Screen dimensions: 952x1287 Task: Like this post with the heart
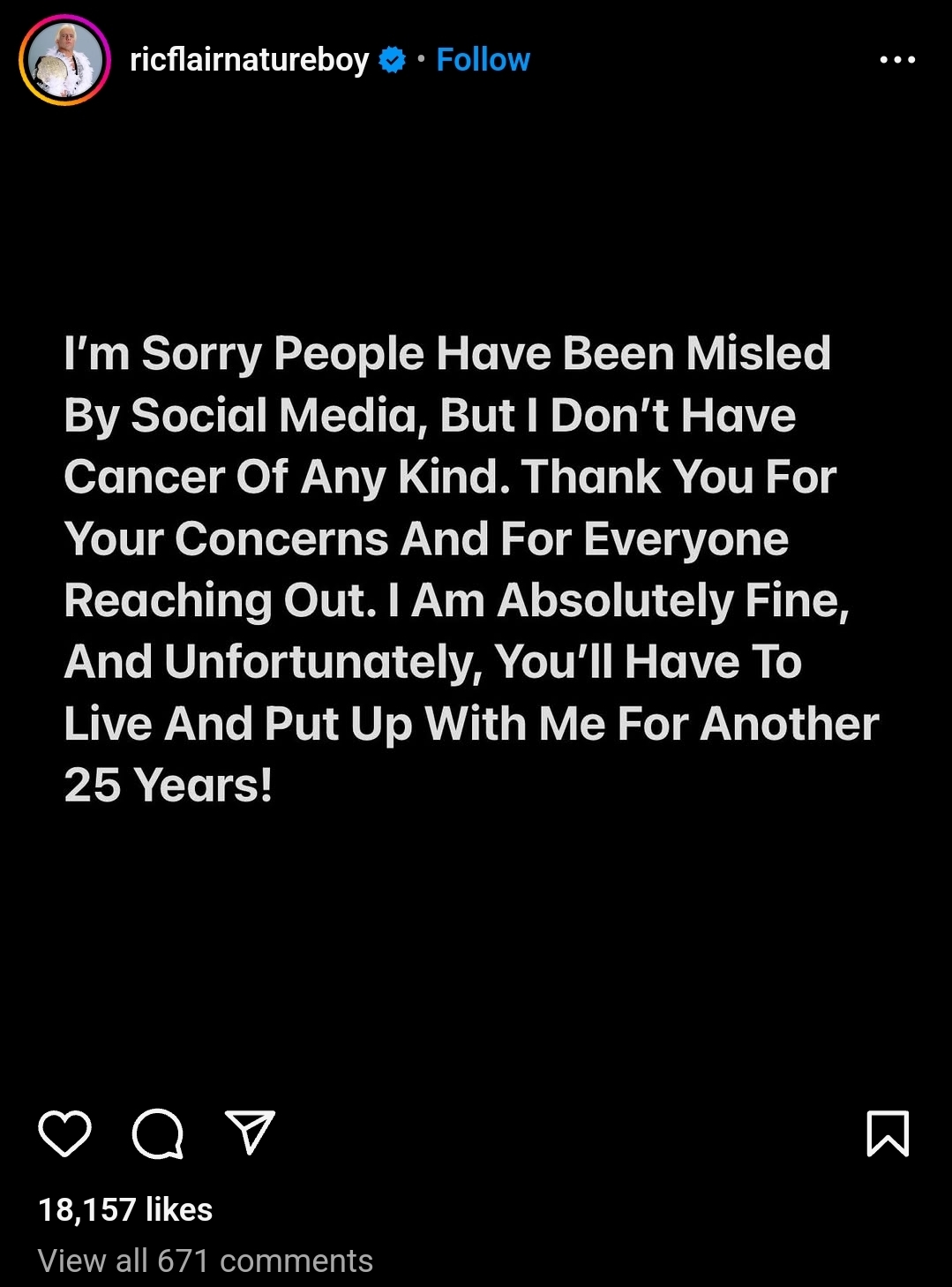(x=64, y=1133)
